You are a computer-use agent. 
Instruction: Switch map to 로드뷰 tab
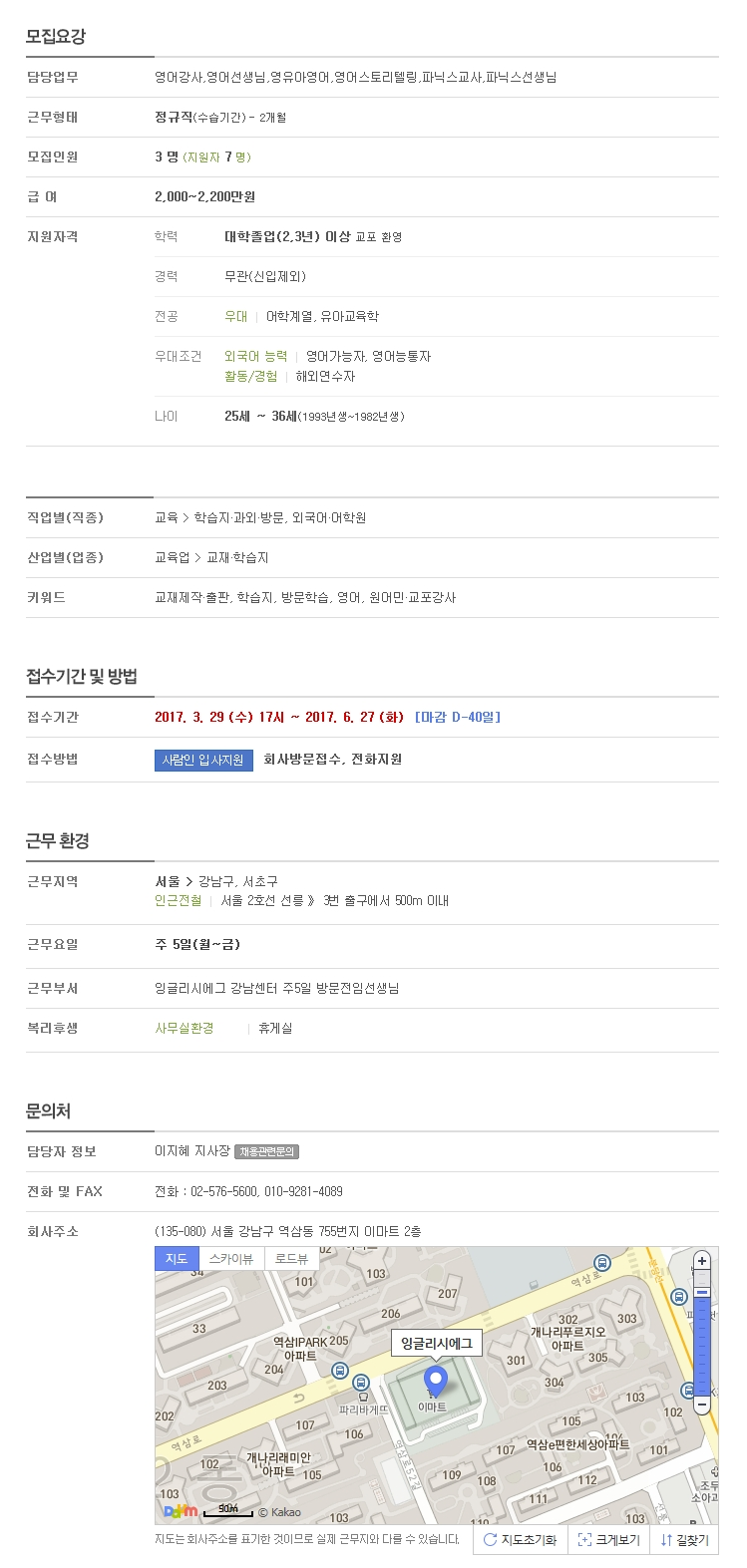(292, 1259)
